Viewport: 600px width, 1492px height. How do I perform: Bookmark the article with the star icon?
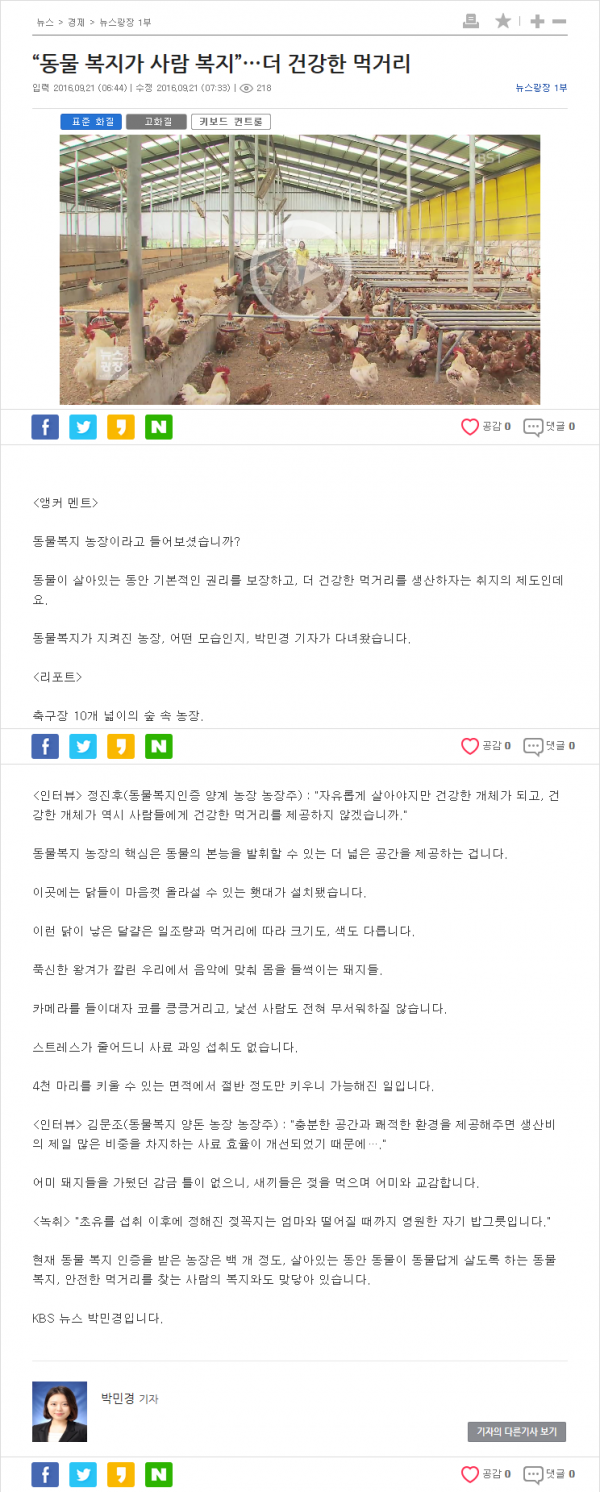tap(503, 21)
